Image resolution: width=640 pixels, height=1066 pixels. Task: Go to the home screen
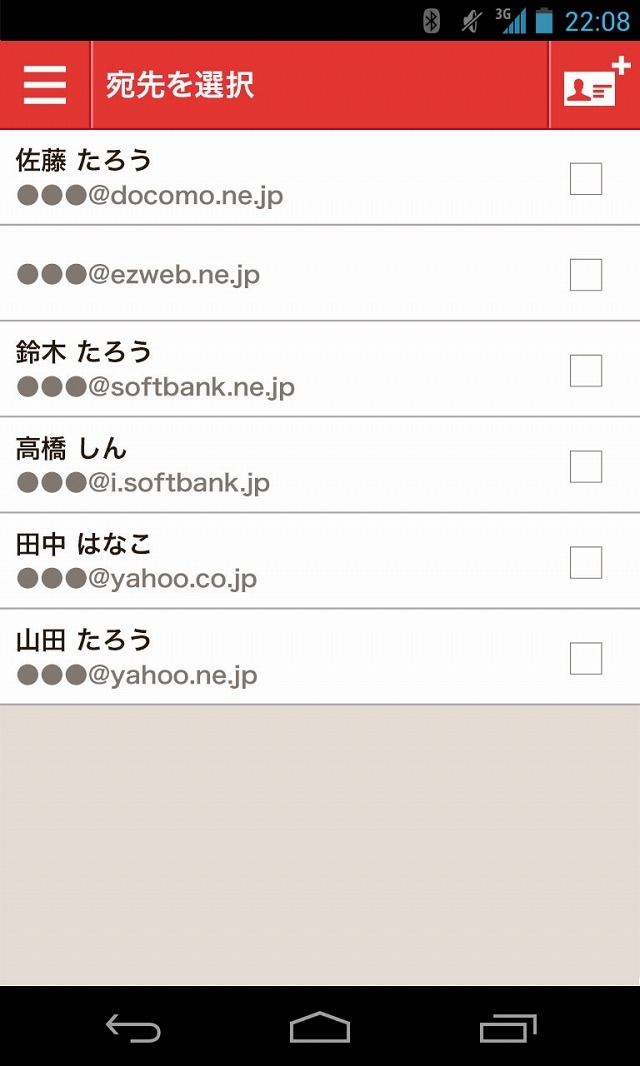[320, 1027]
